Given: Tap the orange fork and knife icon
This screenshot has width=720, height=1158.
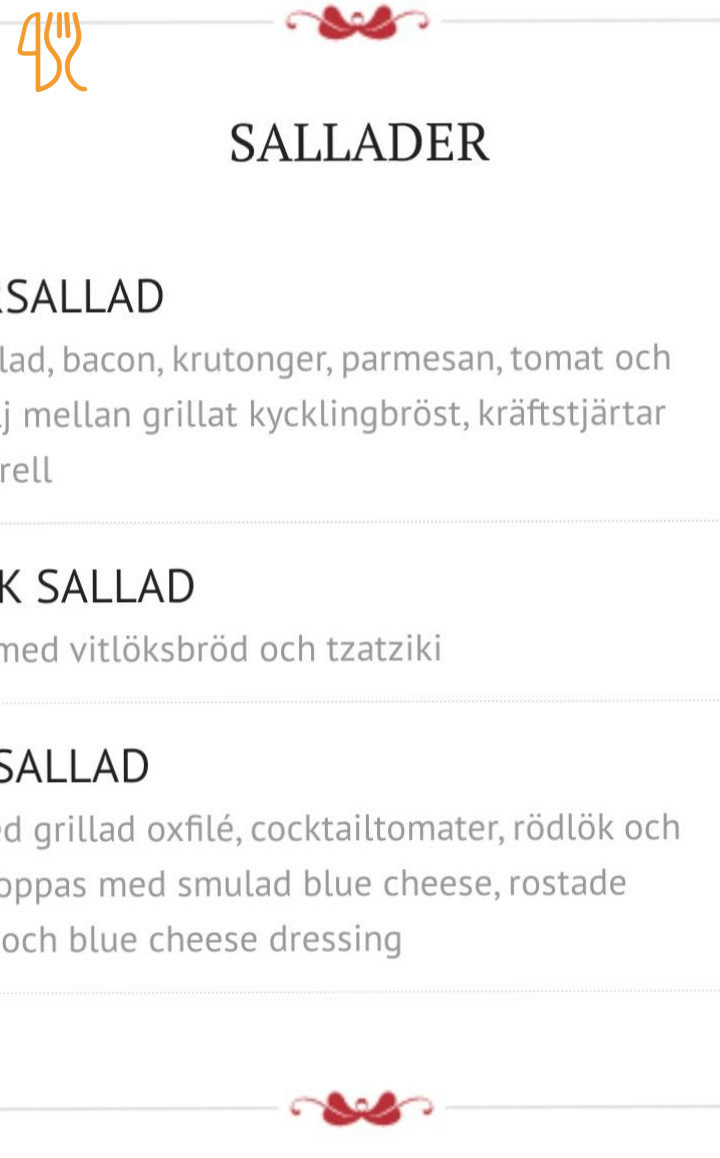Looking at the screenshot, I should coord(51,52).
